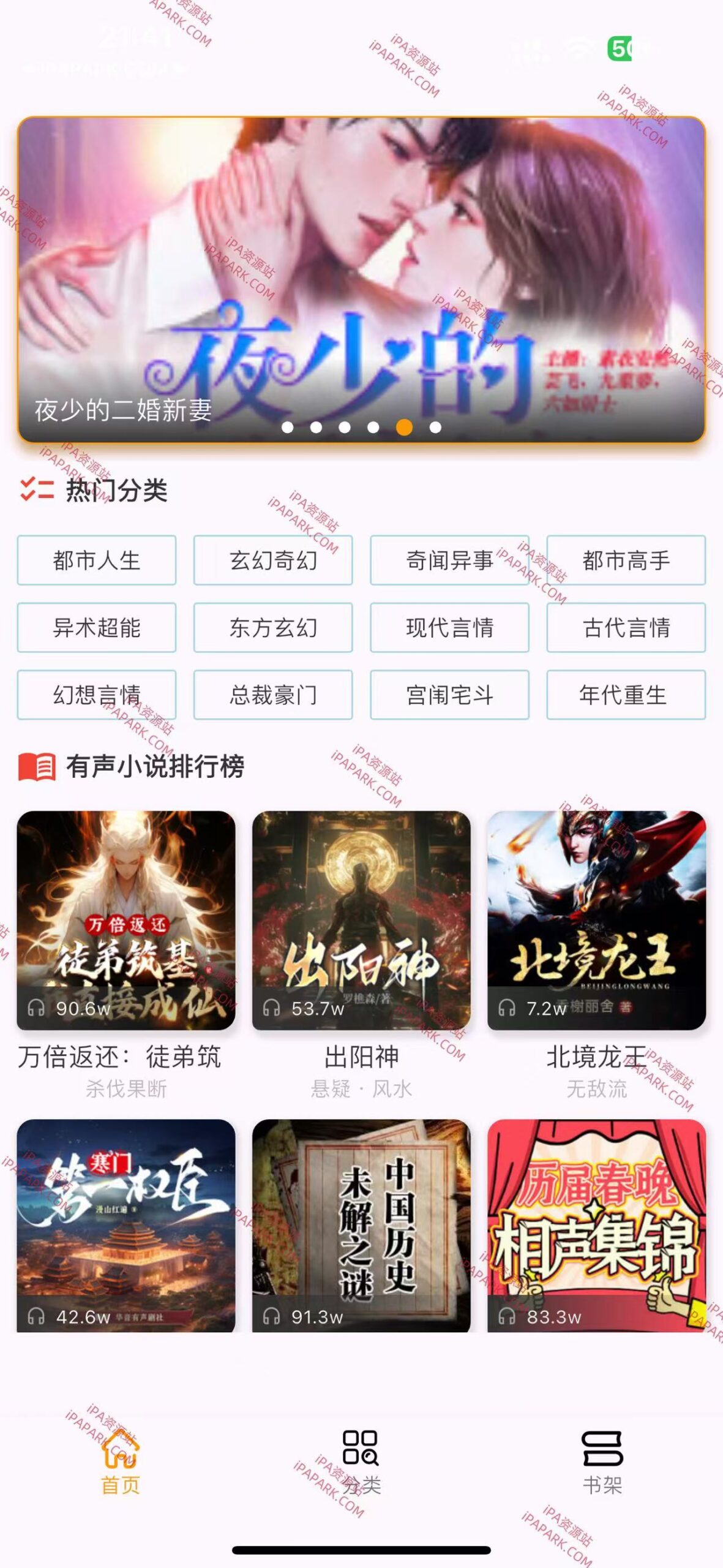Select the 玄幻奇幻 category
Screen dimensions: 723x1568
272,560
